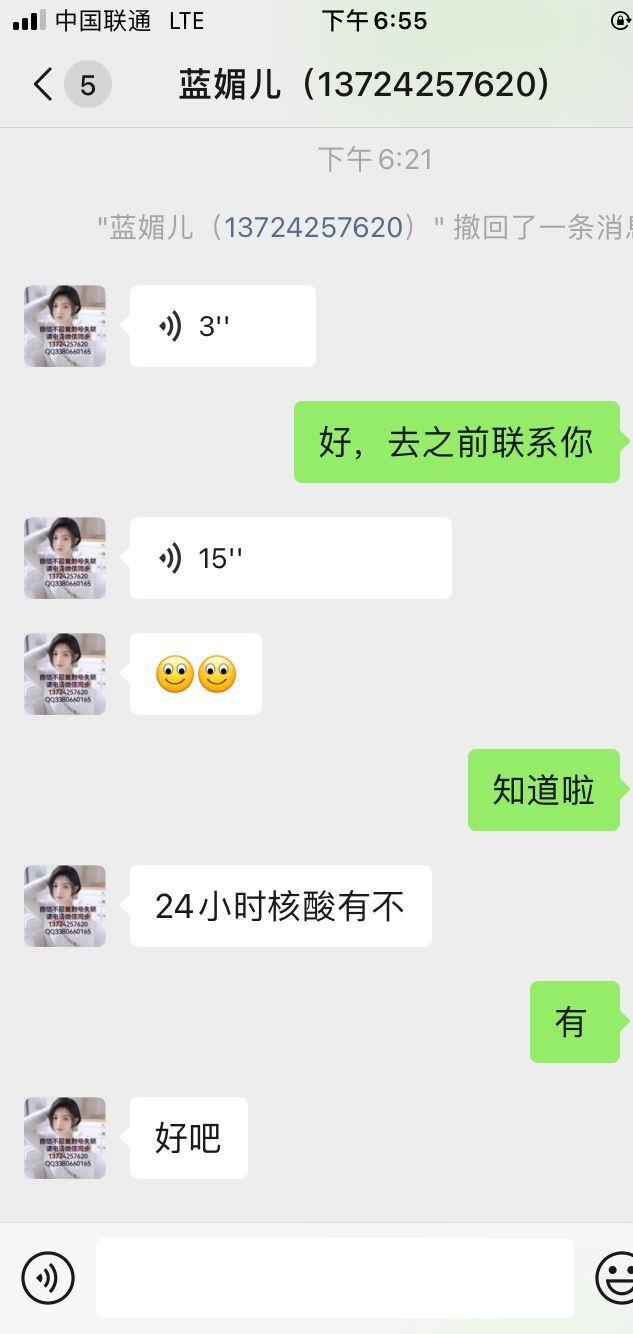The image size is (633, 1334).
Task: Switch to voice input mode
Action: [x=48, y=1277]
